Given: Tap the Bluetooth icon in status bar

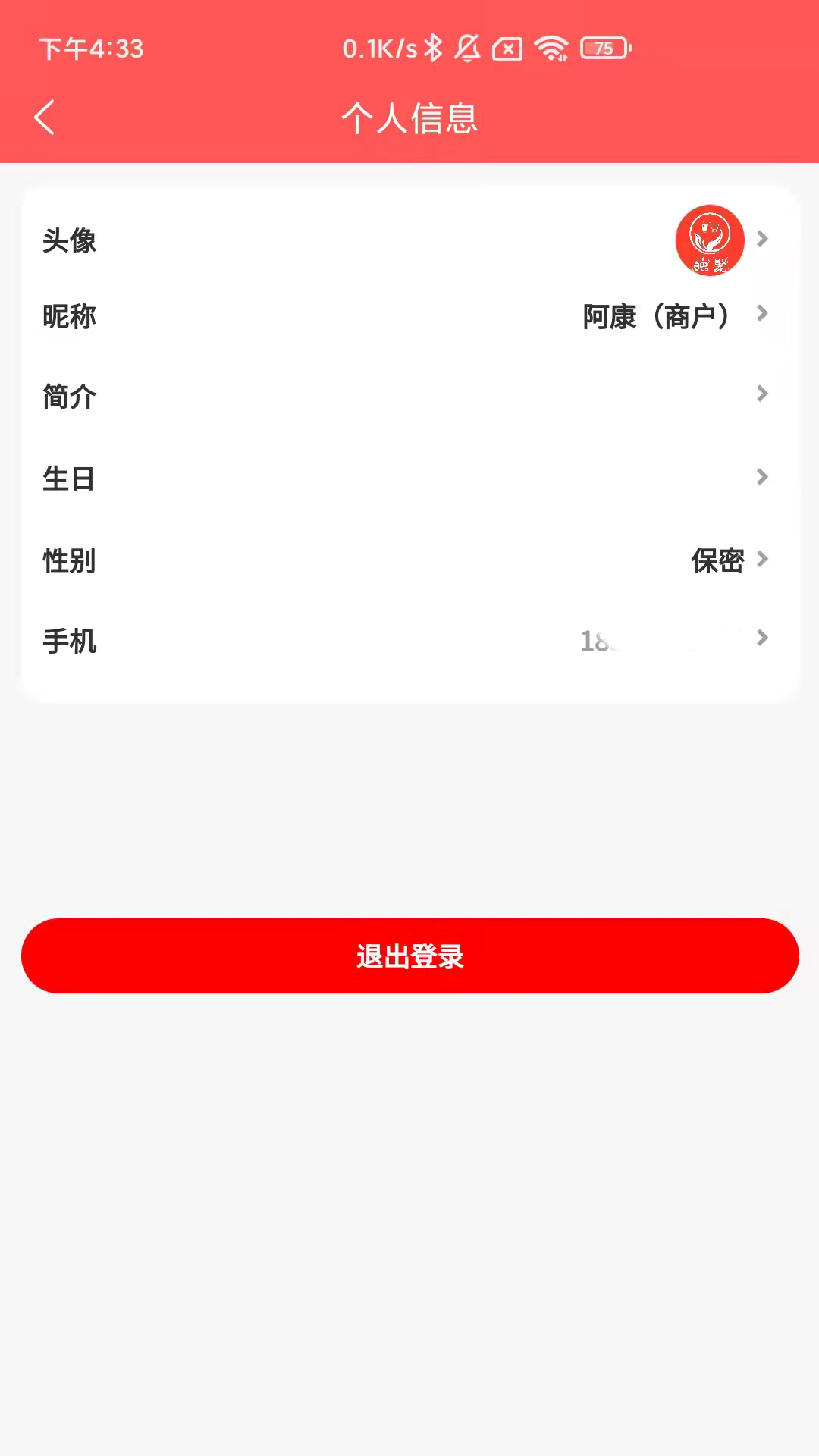Looking at the screenshot, I should click(x=433, y=48).
